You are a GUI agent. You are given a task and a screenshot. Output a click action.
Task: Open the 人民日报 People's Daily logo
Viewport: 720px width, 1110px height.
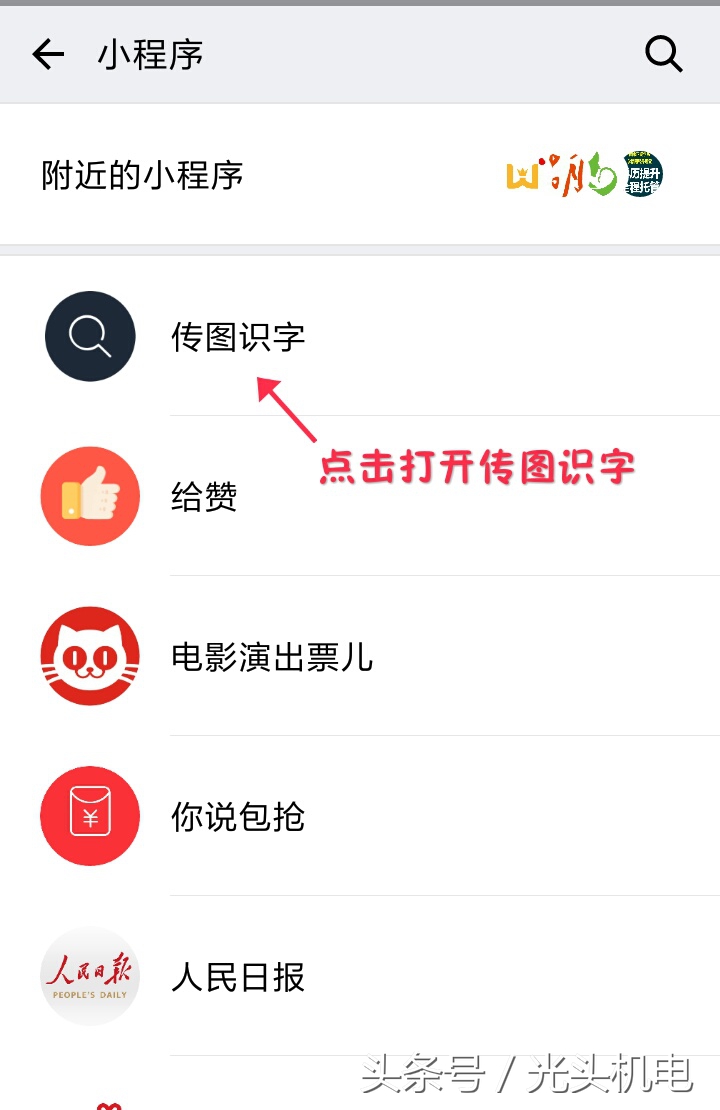click(90, 976)
